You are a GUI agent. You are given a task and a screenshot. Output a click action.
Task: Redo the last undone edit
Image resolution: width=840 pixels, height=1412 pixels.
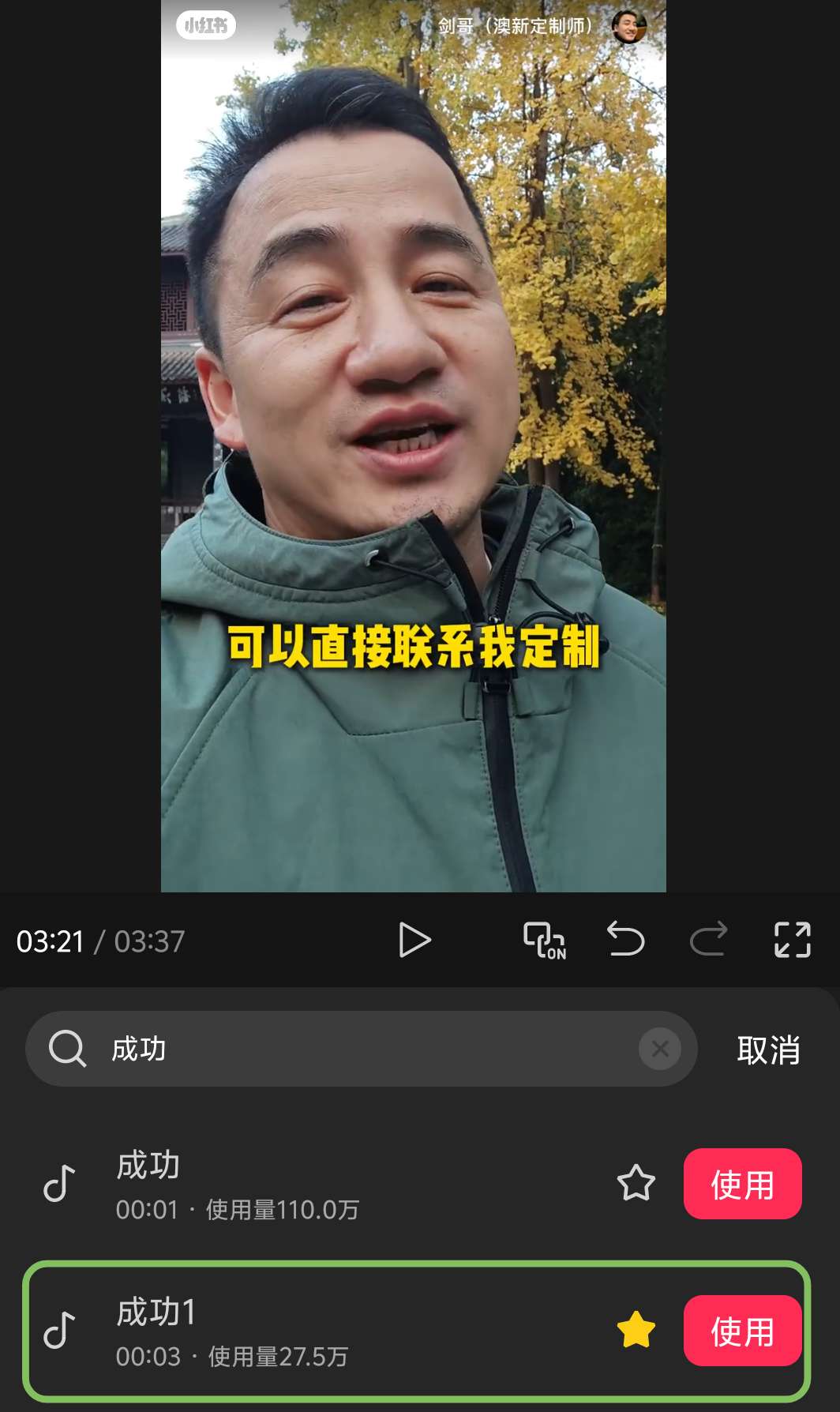coord(708,940)
